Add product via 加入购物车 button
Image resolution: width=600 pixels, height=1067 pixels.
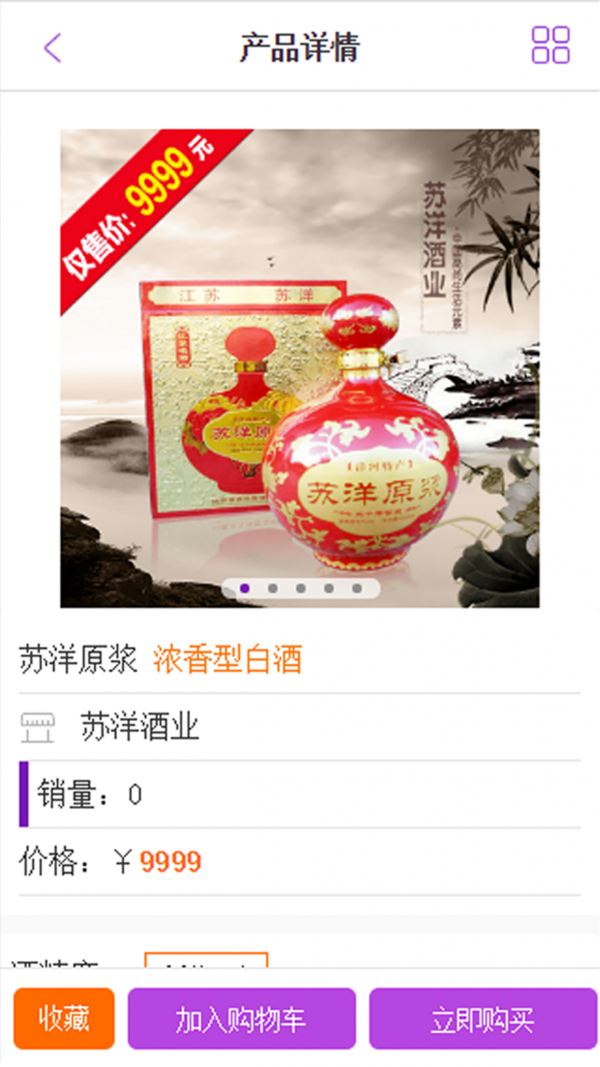[241, 1019]
